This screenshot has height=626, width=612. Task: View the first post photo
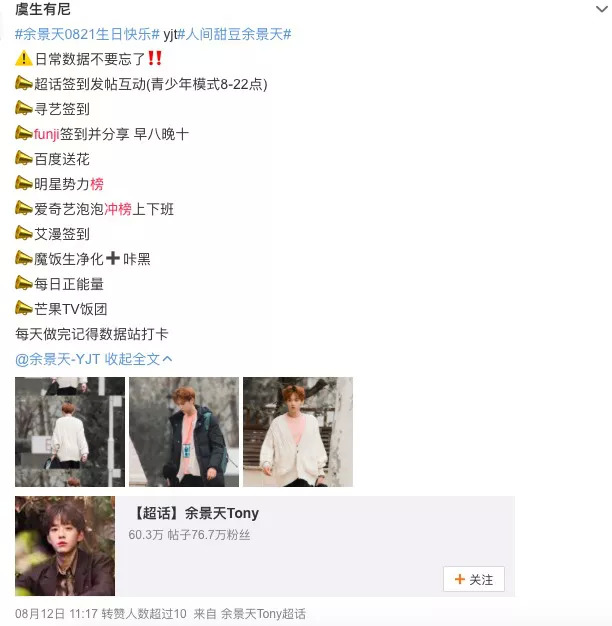pyautogui.click(x=70, y=432)
